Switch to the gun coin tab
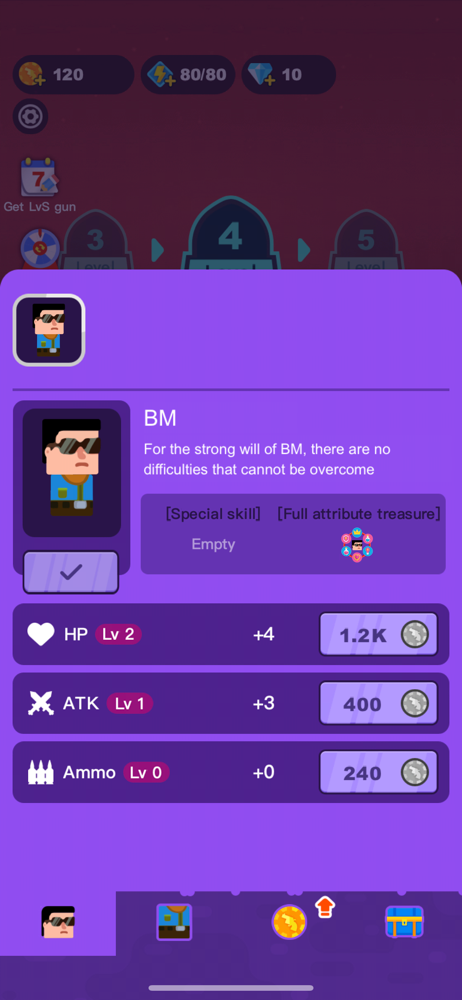The image size is (462, 1000). click(x=290, y=922)
